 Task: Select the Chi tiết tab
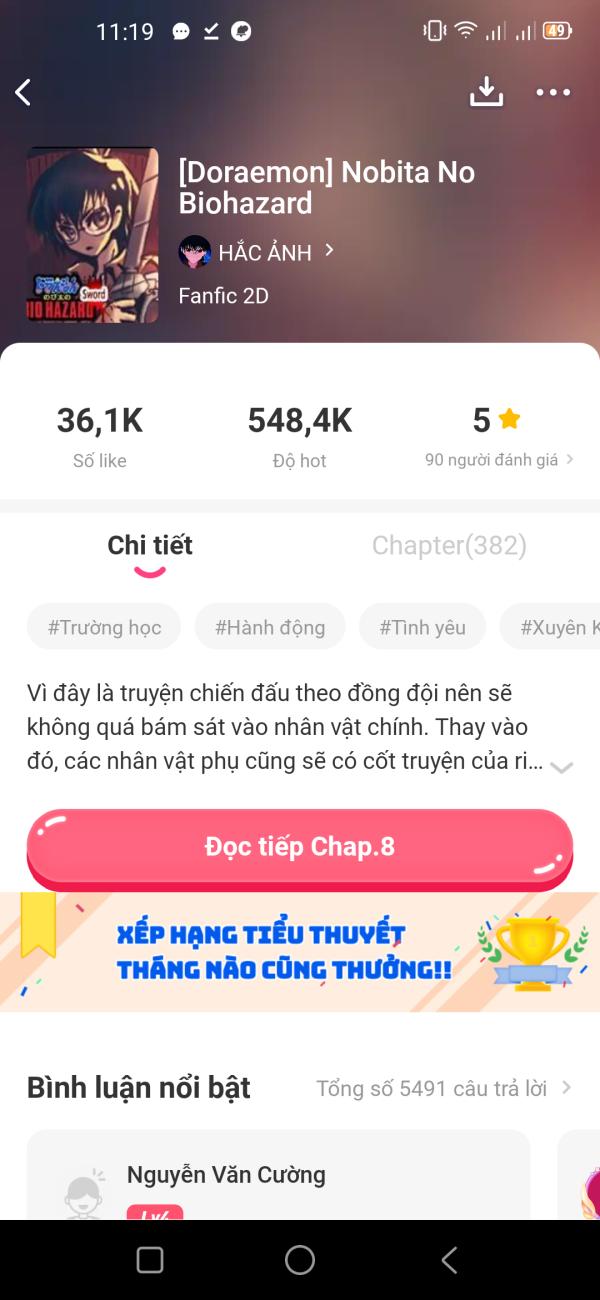tap(150, 545)
